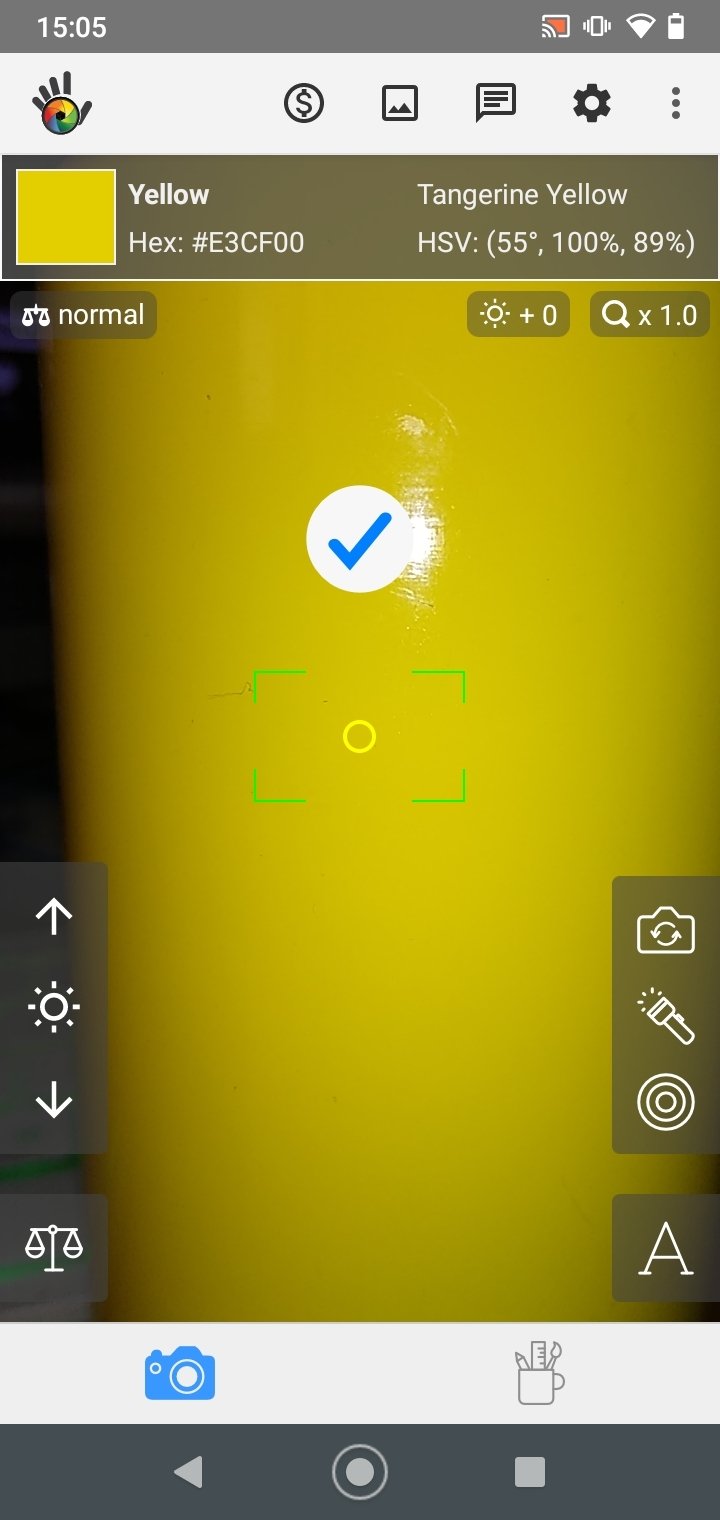720x1520 pixels.
Task: Open the three-dot overflow menu
Action: click(x=676, y=103)
